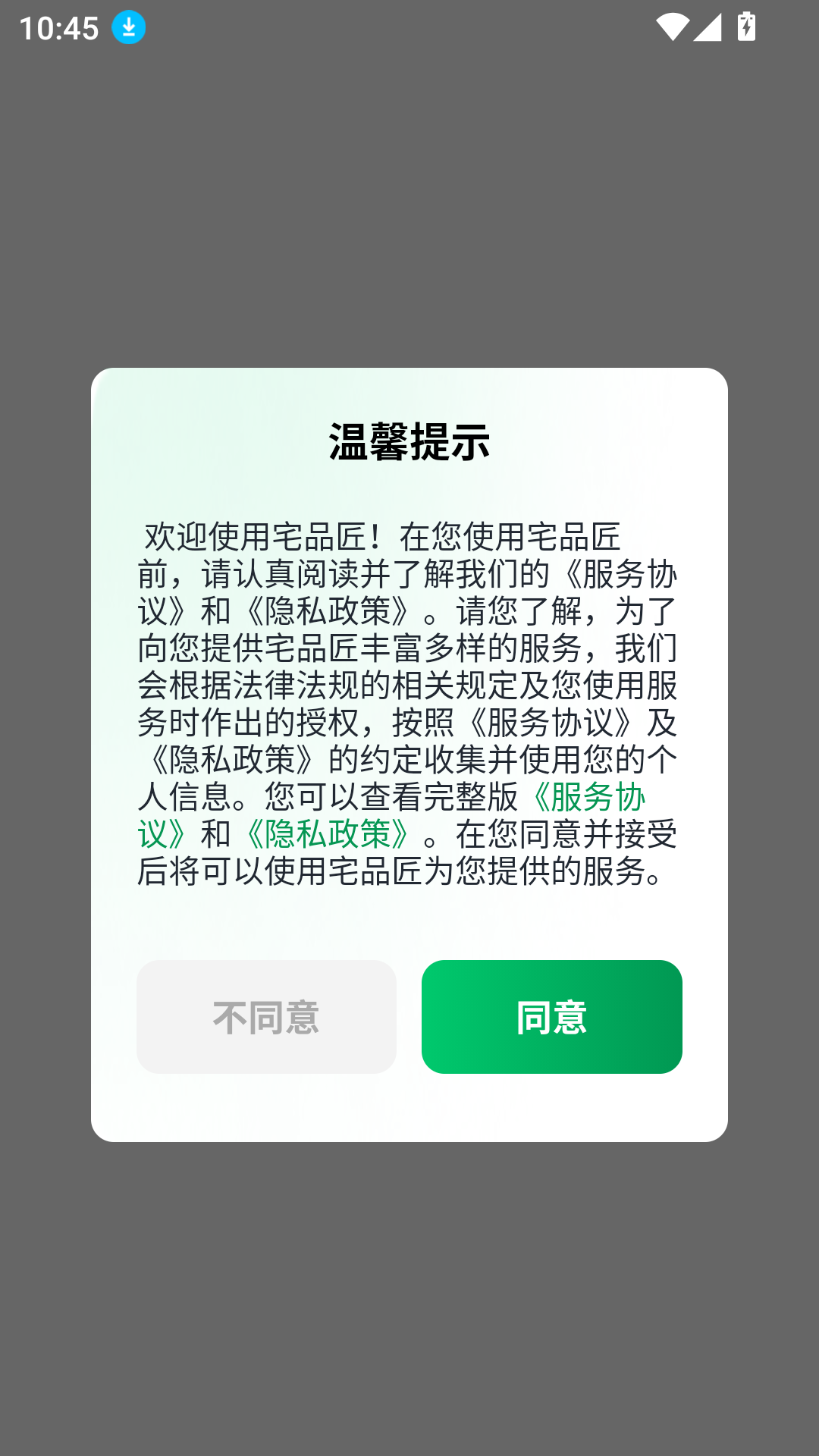Screen dimensions: 819x1456
Task: Tap the green 同意 button
Action: tap(551, 1016)
